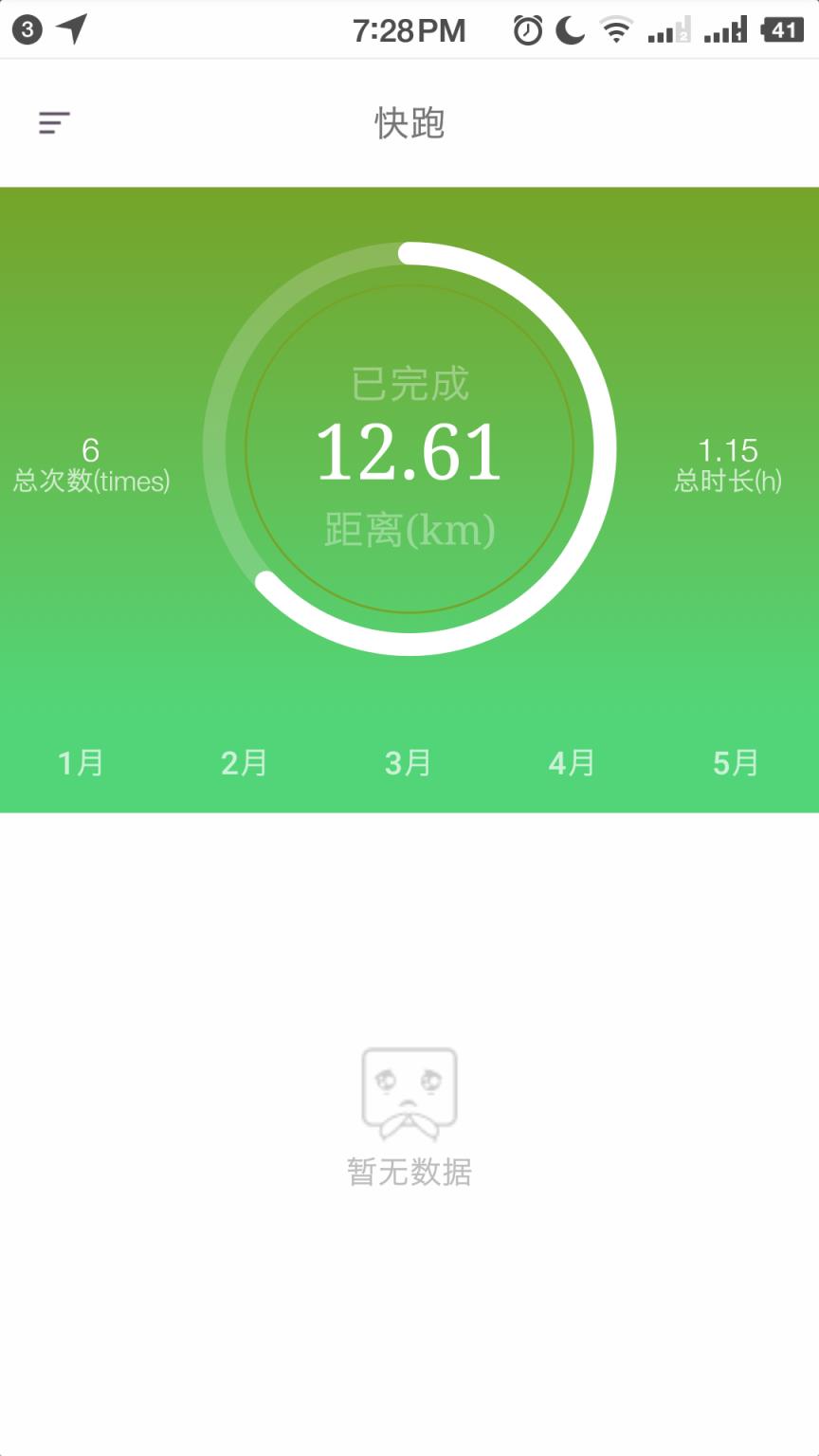Screen dimensions: 819x1456
Task: Open the sidebar via hamburger lines
Action: pyautogui.click(x=54, y=122)
